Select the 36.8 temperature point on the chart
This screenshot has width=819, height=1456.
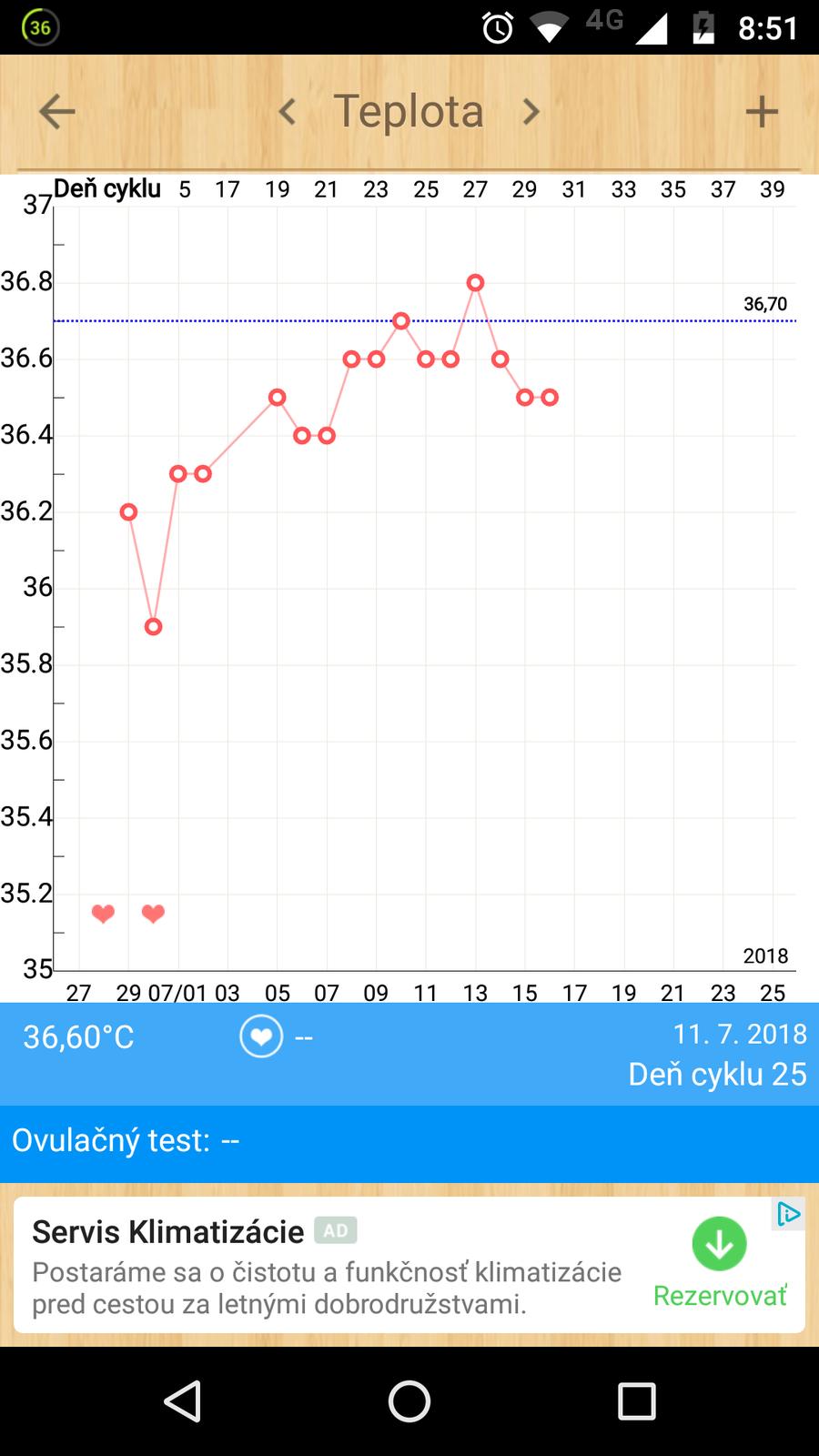pos(475,283)
